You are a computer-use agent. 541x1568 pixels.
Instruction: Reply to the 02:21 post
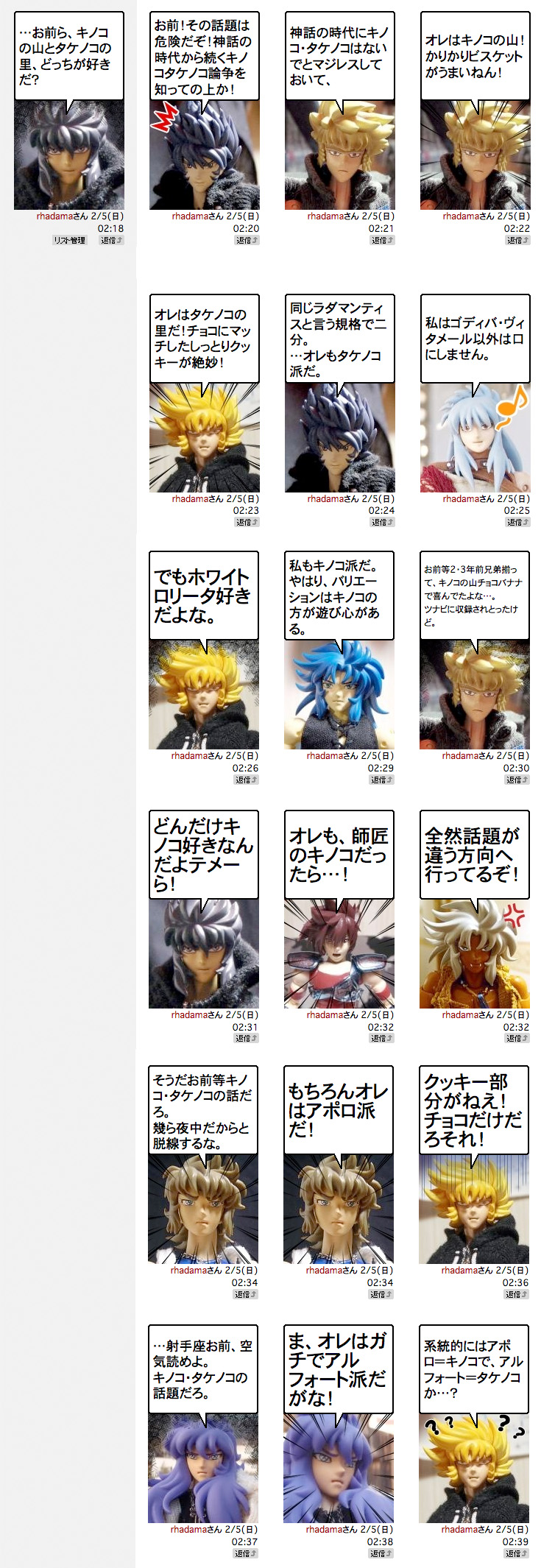click(x=383, y=240)
